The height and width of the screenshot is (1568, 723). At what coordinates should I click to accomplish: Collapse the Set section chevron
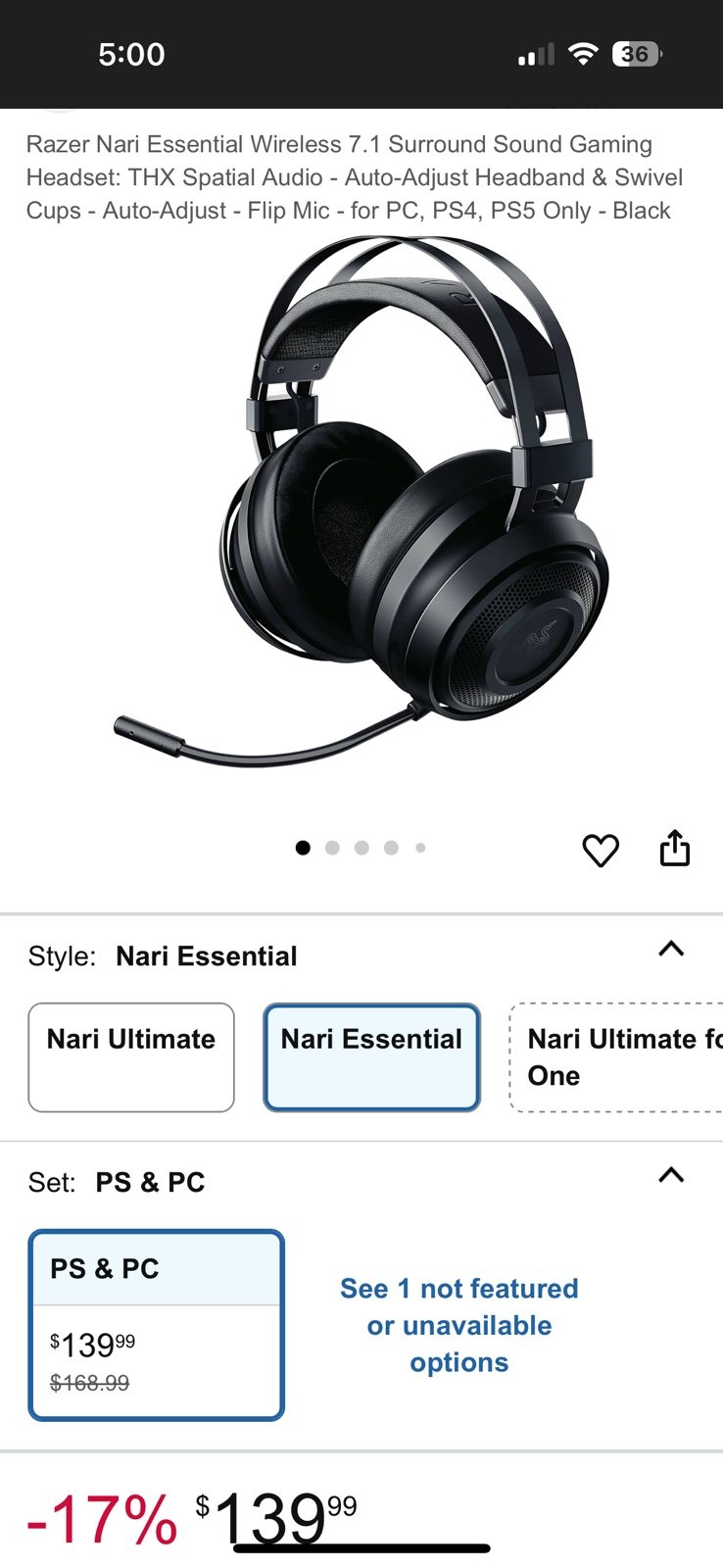click(x=671, y=1175)
